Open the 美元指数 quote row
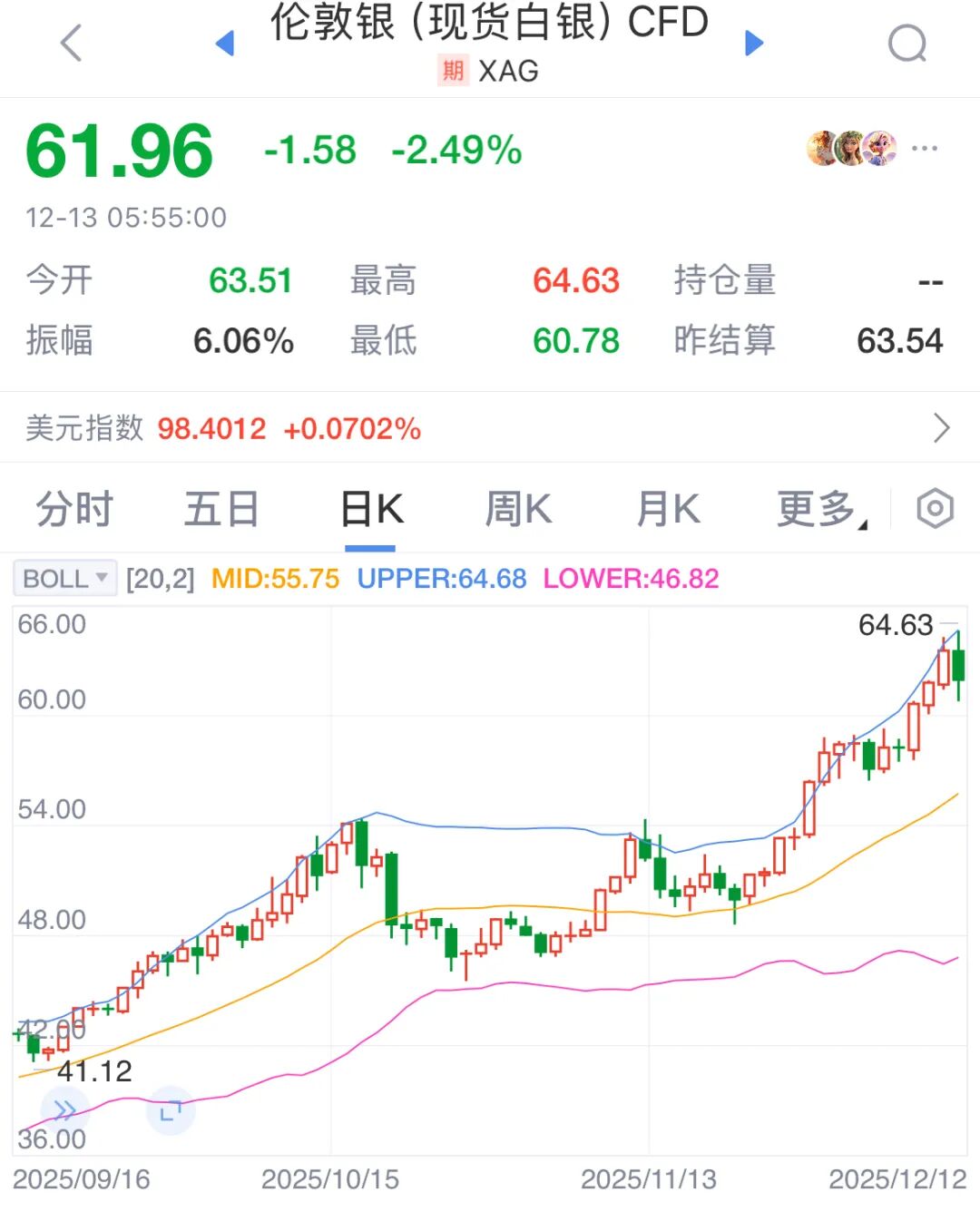This screenshot has height=1212, width=980. pyautogui.click(x=490, y=428)
